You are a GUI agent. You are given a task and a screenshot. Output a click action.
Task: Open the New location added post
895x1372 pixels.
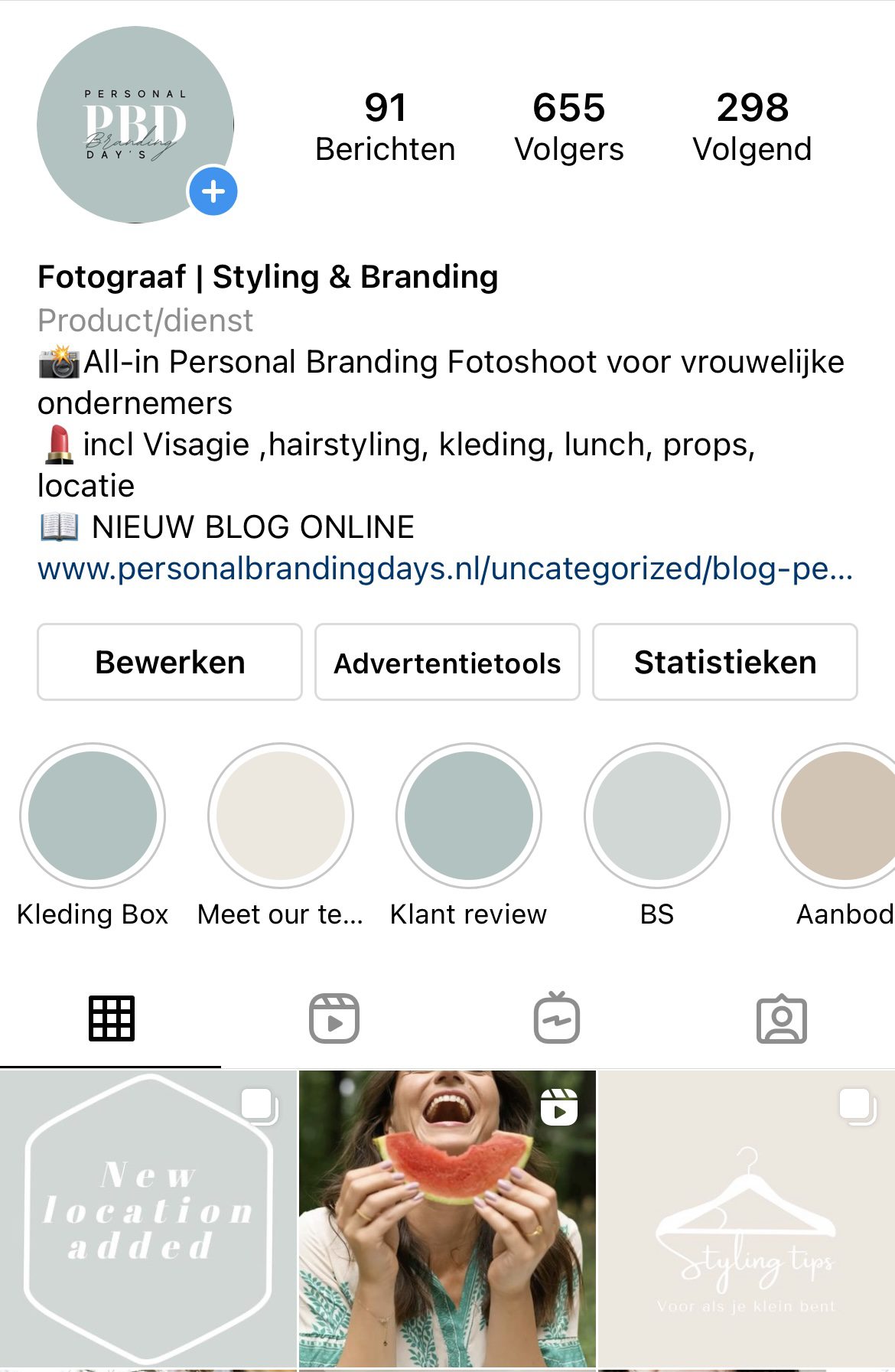pos(148,1218)
